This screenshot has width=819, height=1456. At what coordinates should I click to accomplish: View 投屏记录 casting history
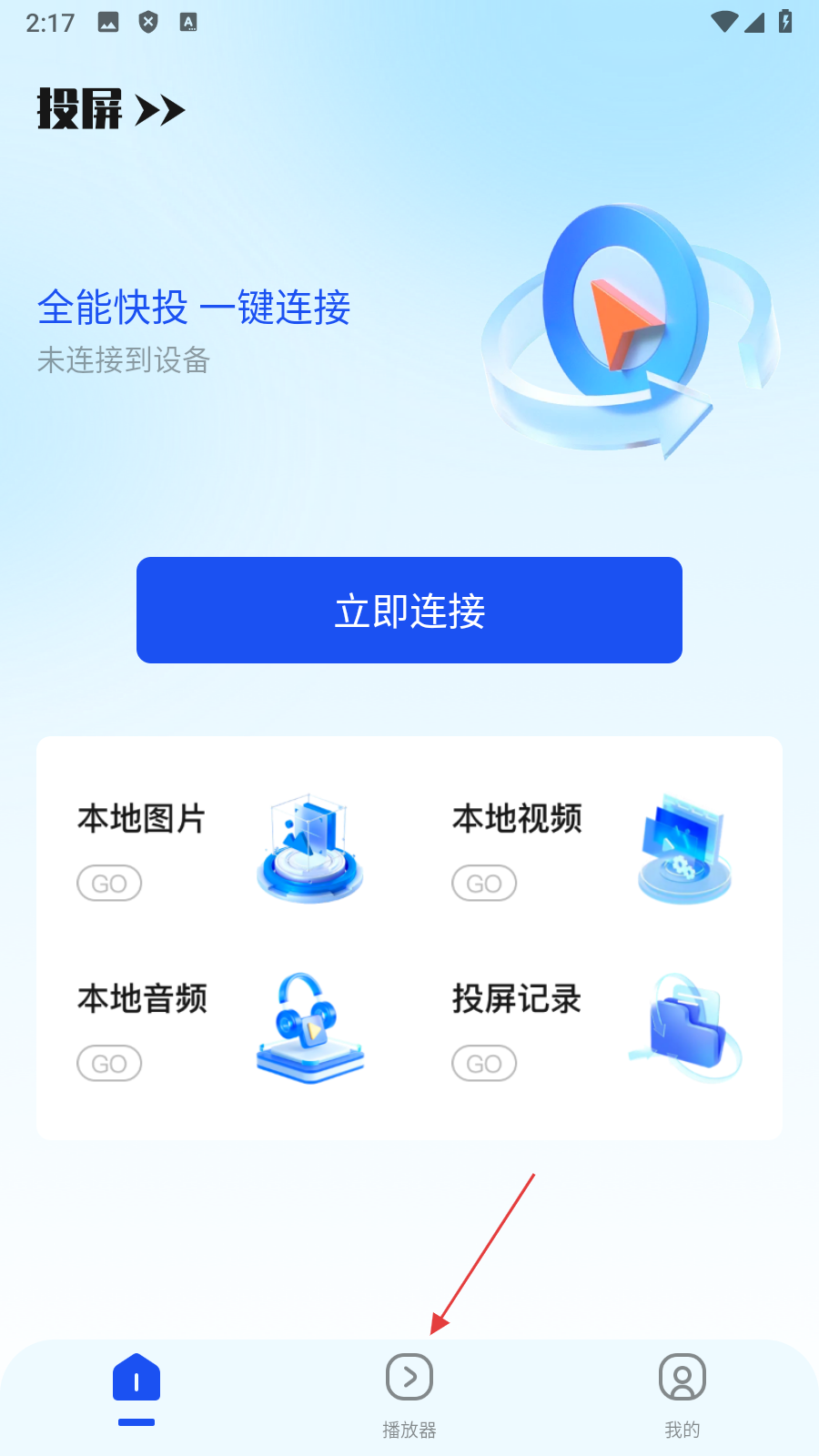coord(593,1028)
